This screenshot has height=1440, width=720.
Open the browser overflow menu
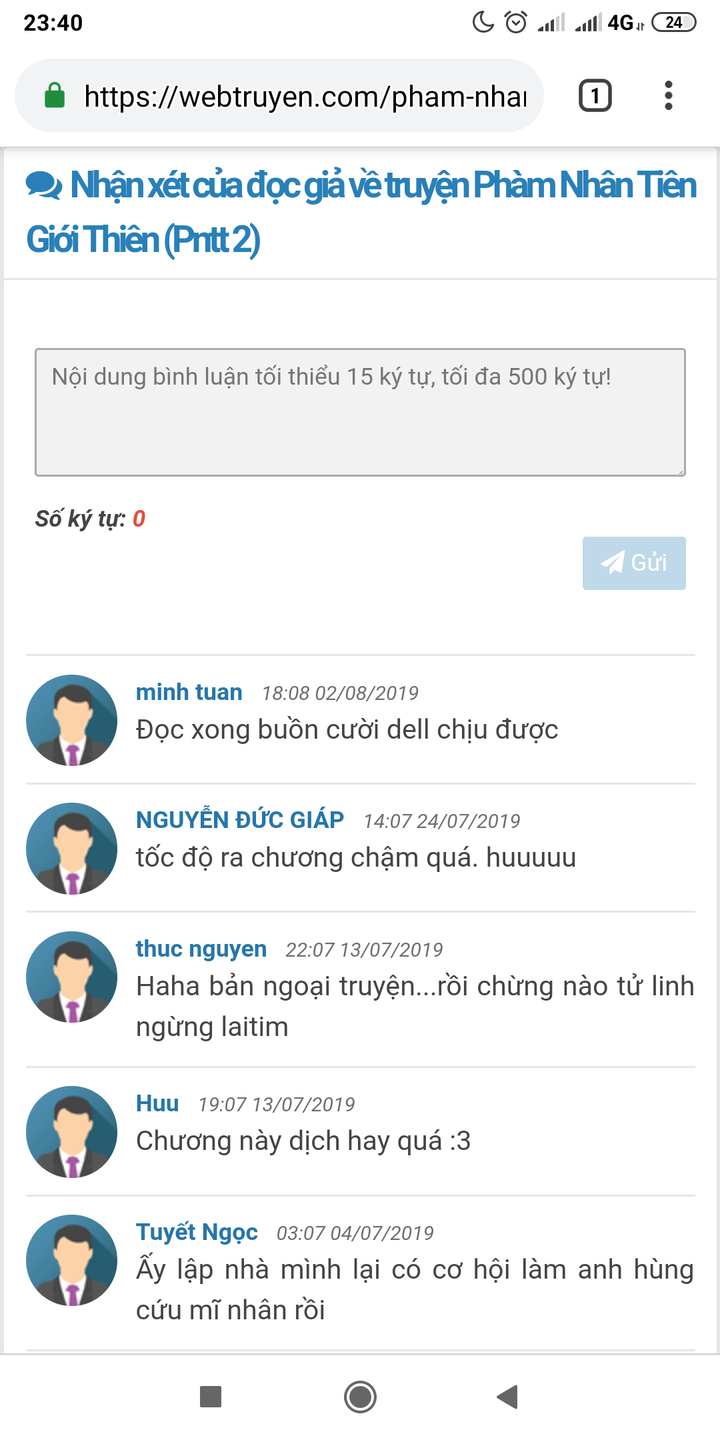668,96
